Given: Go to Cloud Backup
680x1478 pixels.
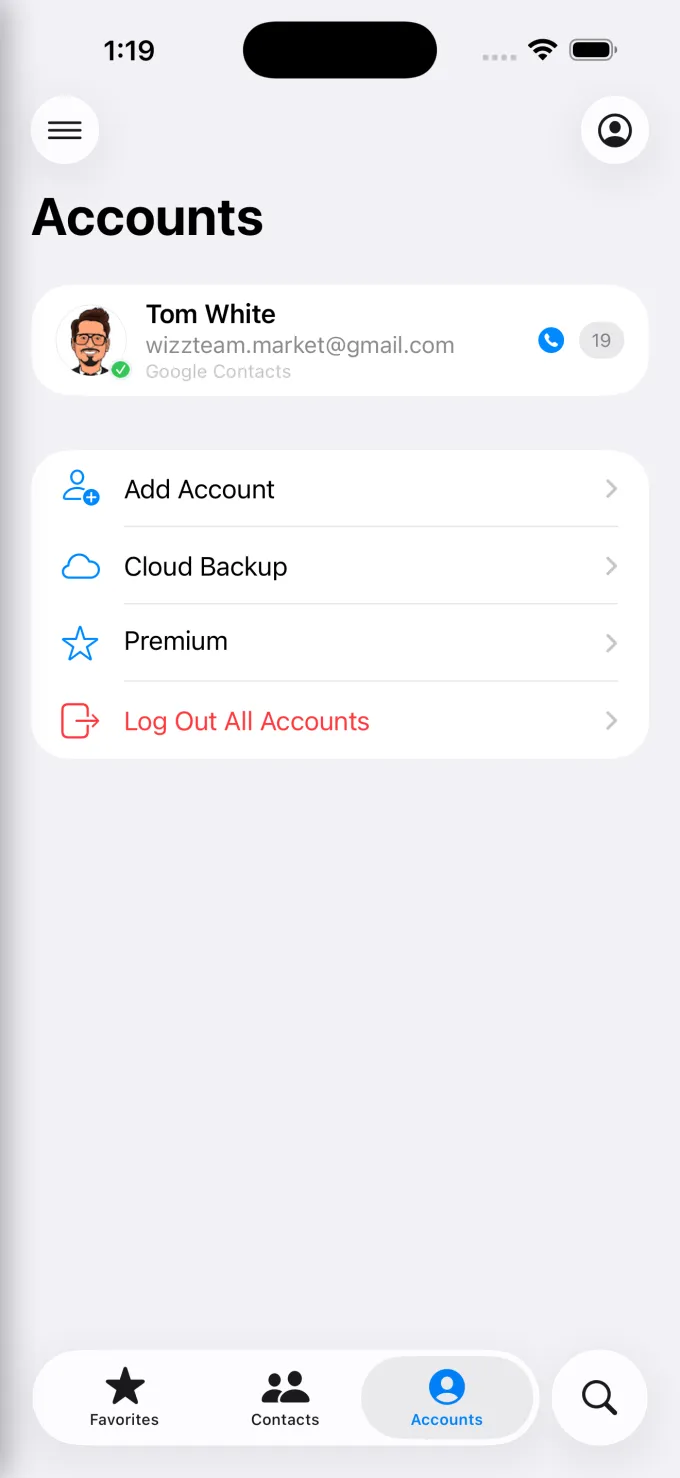Looking at the screenshot, I should pyautogui.click(x=340, y=566).
